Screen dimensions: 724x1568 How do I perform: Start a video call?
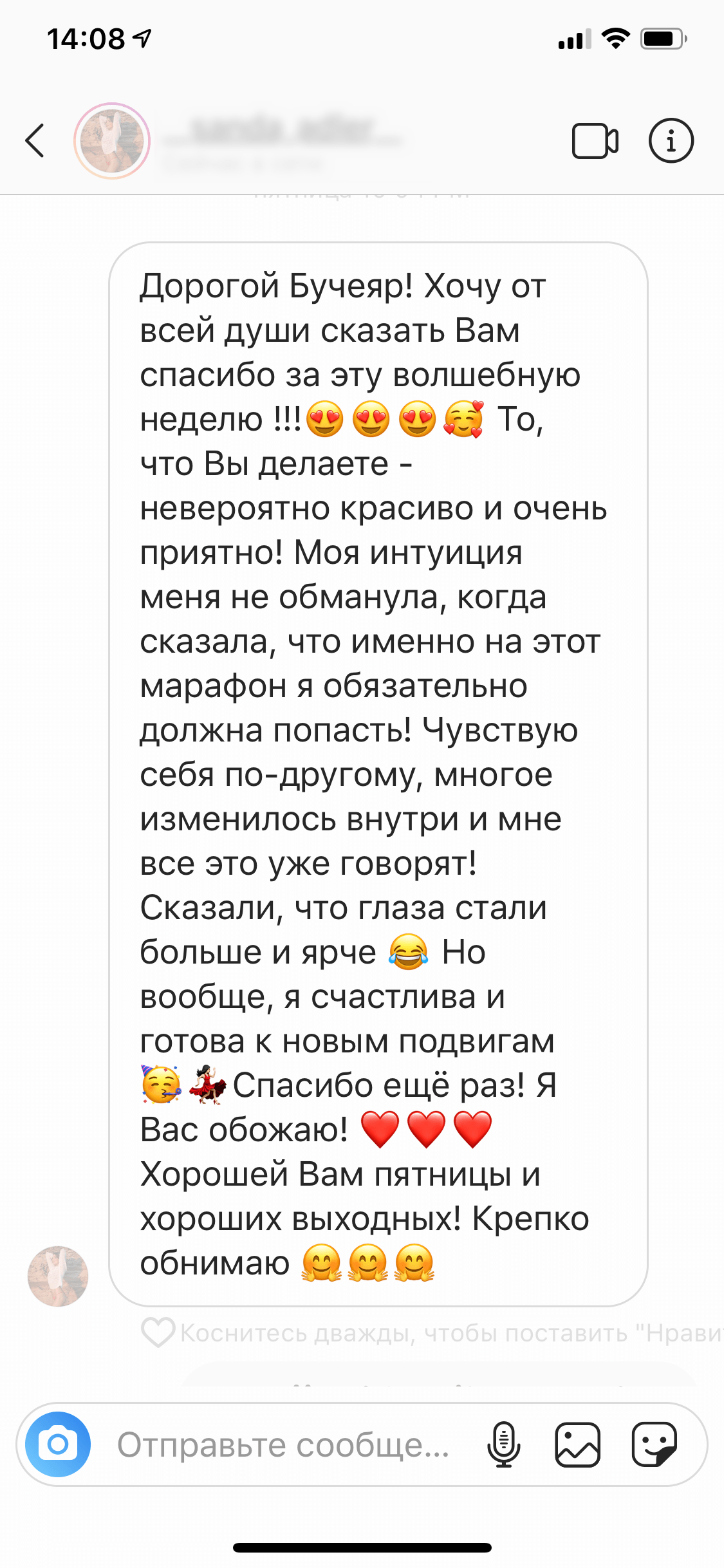tap(595, 140)
